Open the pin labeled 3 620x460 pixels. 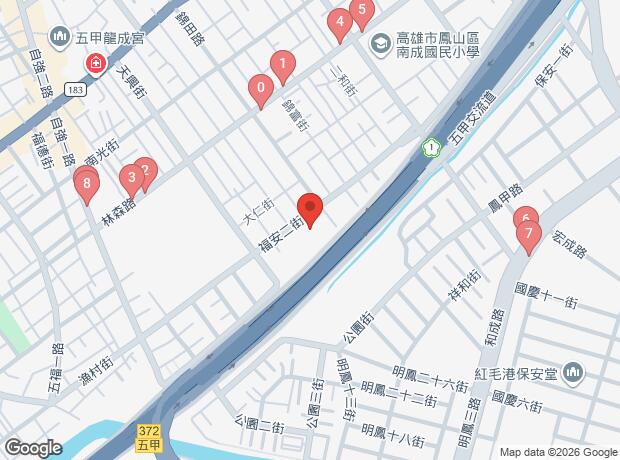point(130,180)
